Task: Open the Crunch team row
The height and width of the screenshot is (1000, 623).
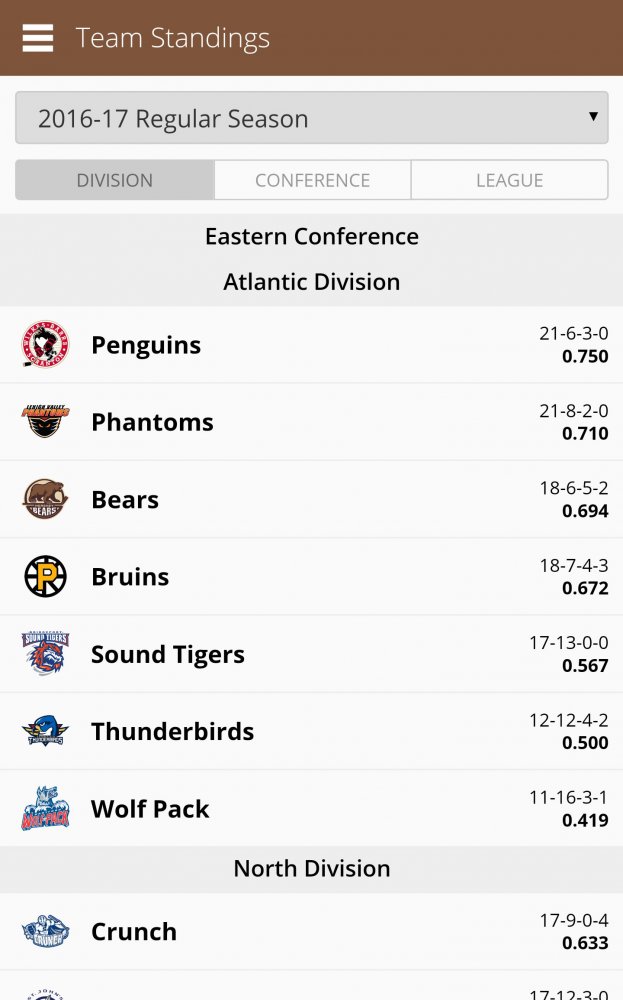Action: click(311, 932)
